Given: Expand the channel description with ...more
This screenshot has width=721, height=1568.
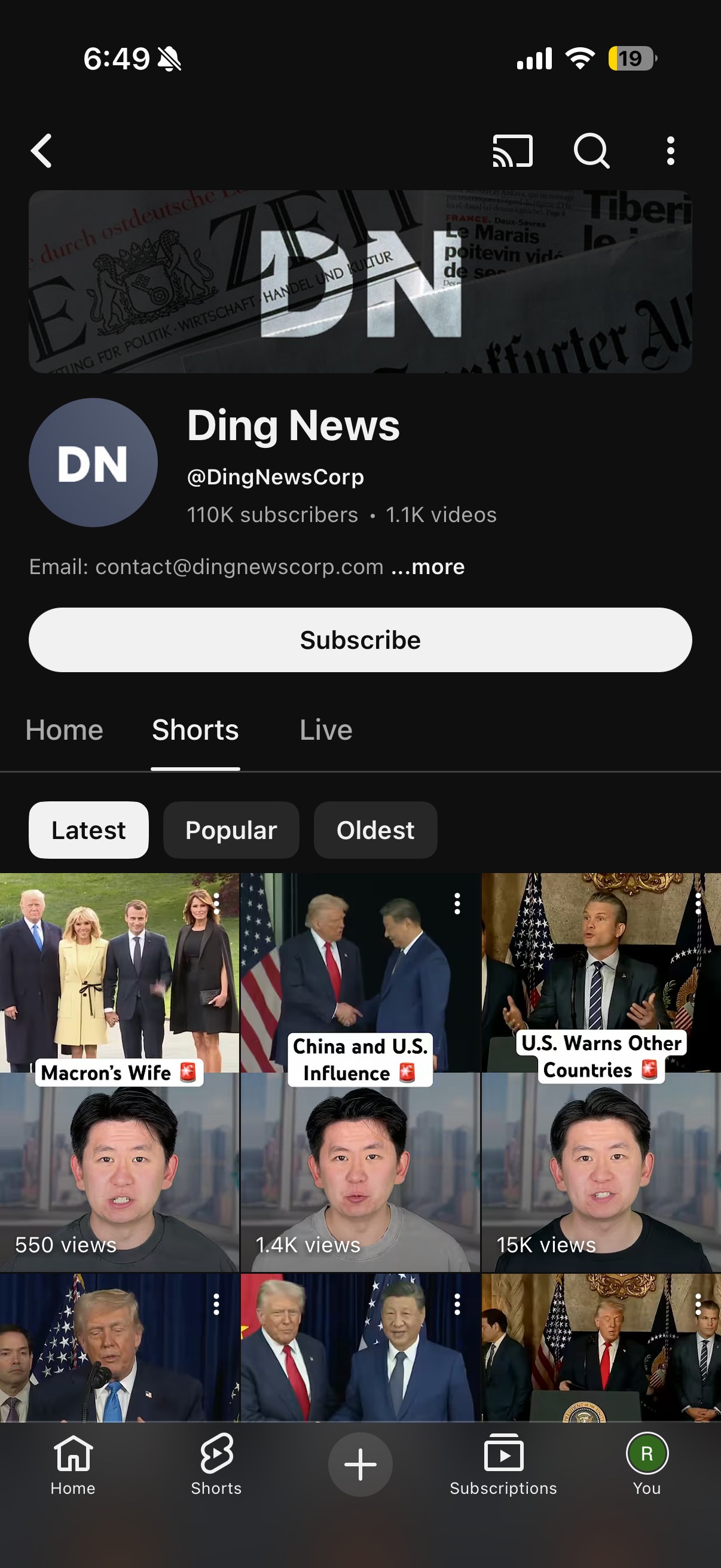Looking at the screenshot, I should point(427,567).
